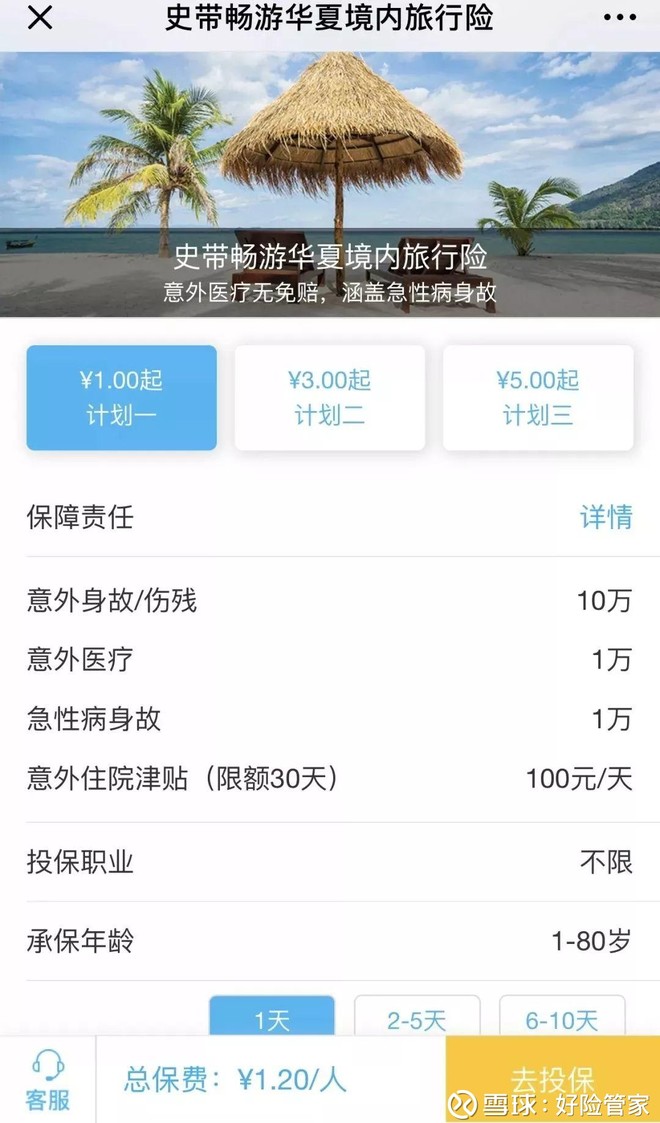Close the insurance page
This screenshot has width=660, height=1123.
click(39, 18)
